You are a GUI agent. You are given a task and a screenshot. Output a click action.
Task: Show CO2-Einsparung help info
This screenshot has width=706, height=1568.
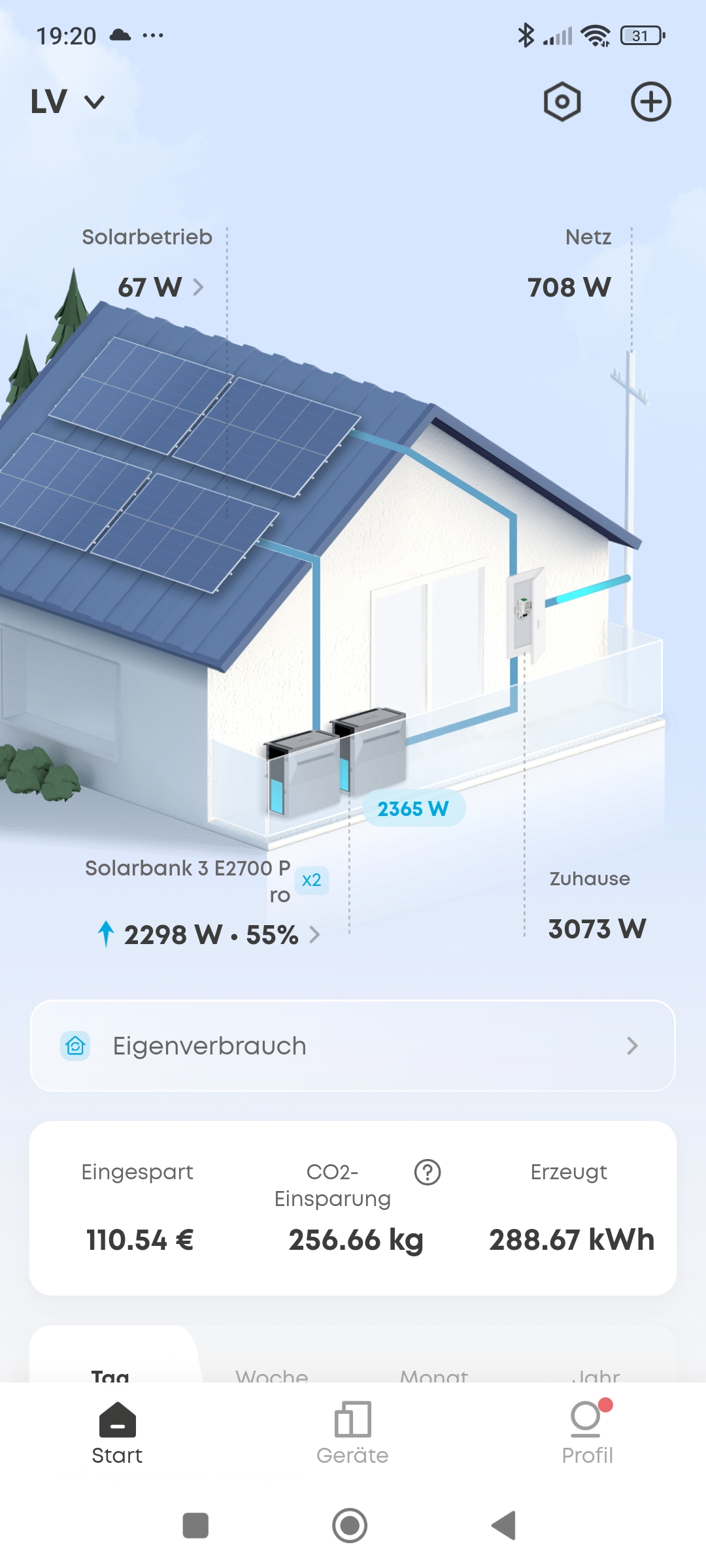click(x=428, y=1172)
